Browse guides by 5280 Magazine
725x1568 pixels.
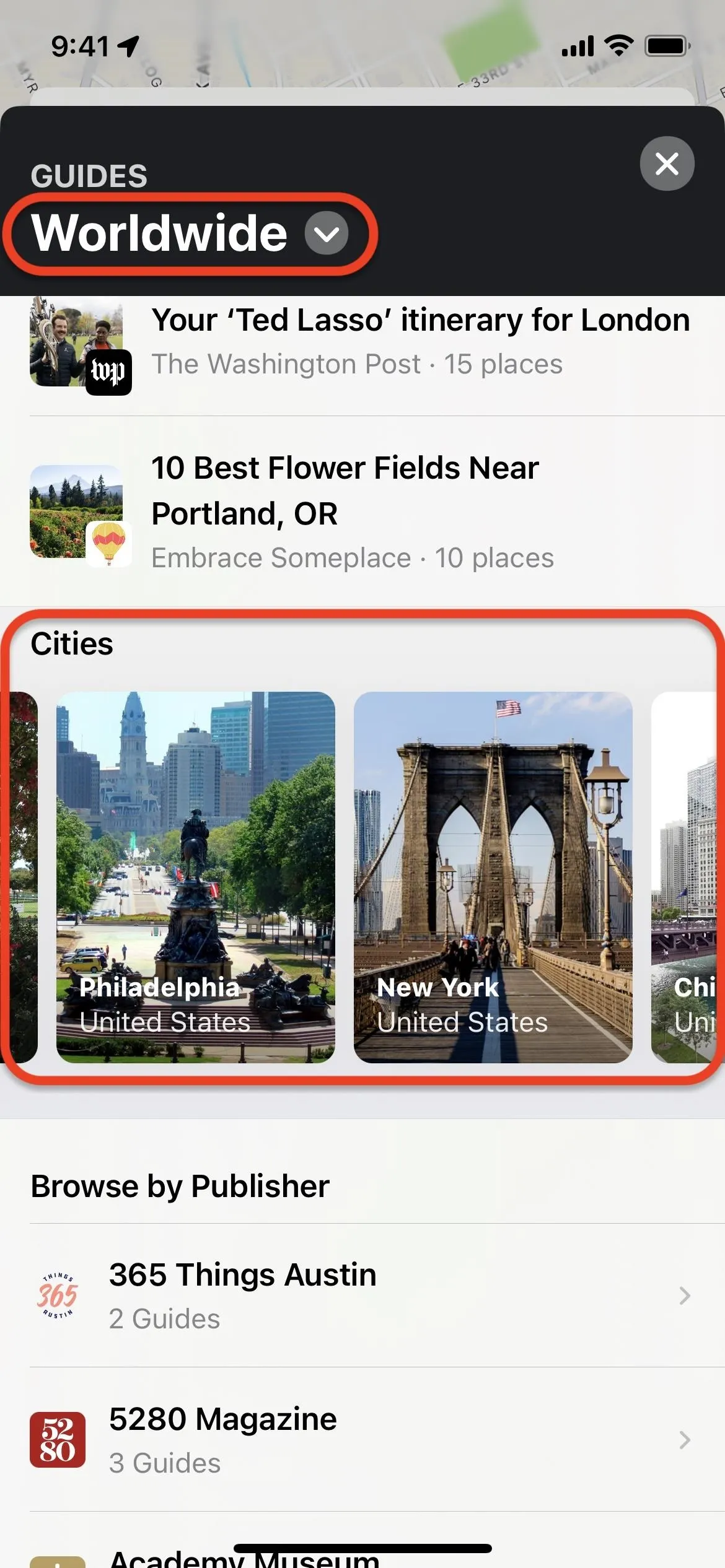pyautogui.click(x=362, y=1440)
